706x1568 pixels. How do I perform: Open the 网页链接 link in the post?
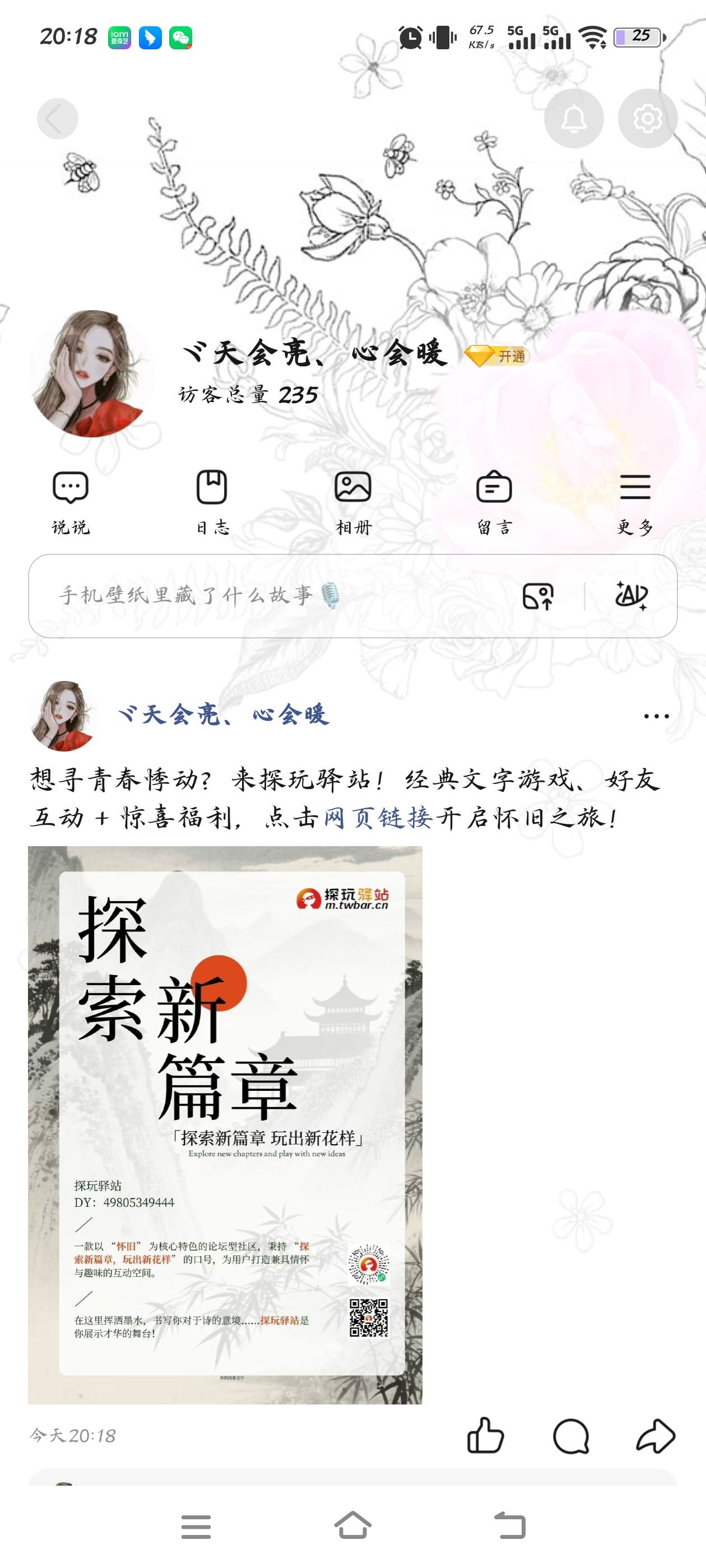(x=378, y=817)
